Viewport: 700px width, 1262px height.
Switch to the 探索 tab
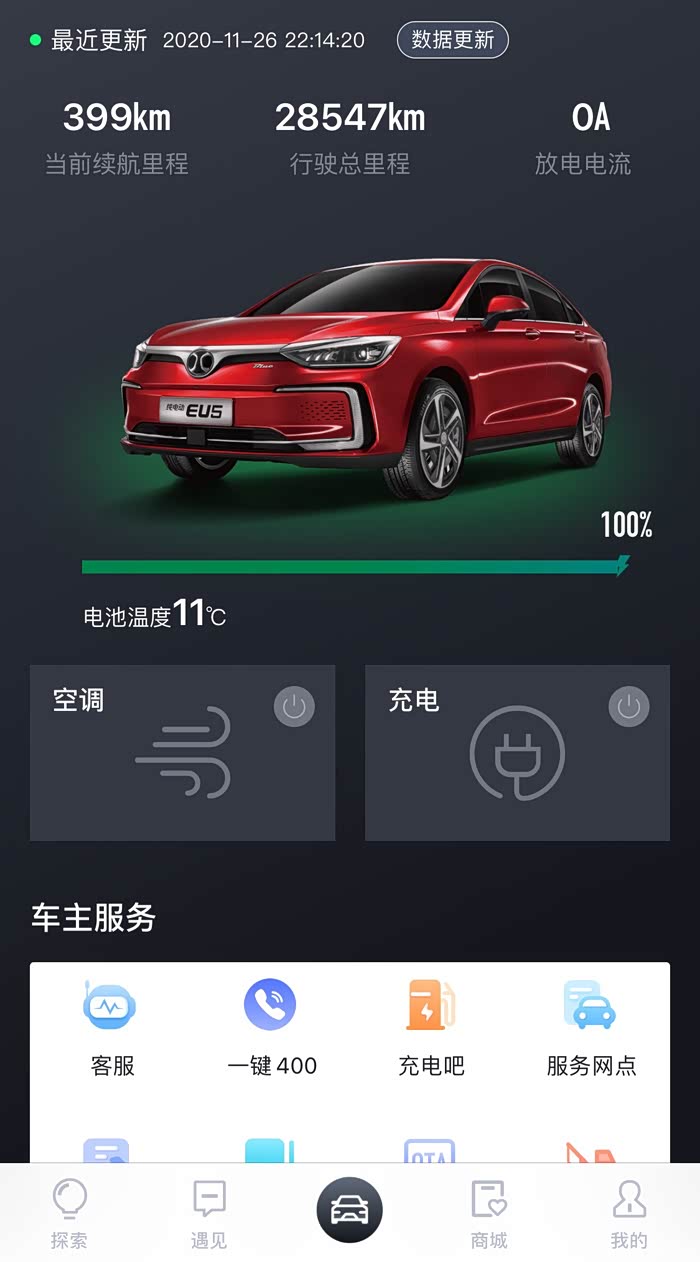pos(70,1213)
